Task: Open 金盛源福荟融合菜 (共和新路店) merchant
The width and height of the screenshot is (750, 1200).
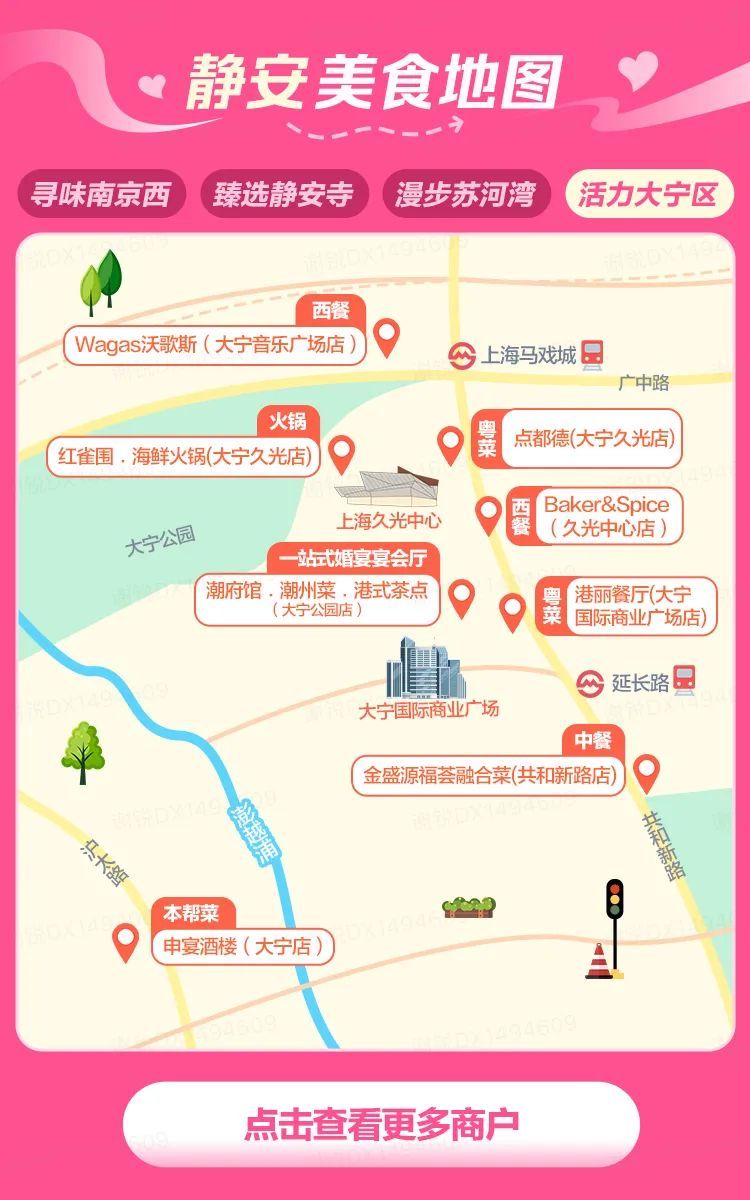Action: [x=488, y=774]
